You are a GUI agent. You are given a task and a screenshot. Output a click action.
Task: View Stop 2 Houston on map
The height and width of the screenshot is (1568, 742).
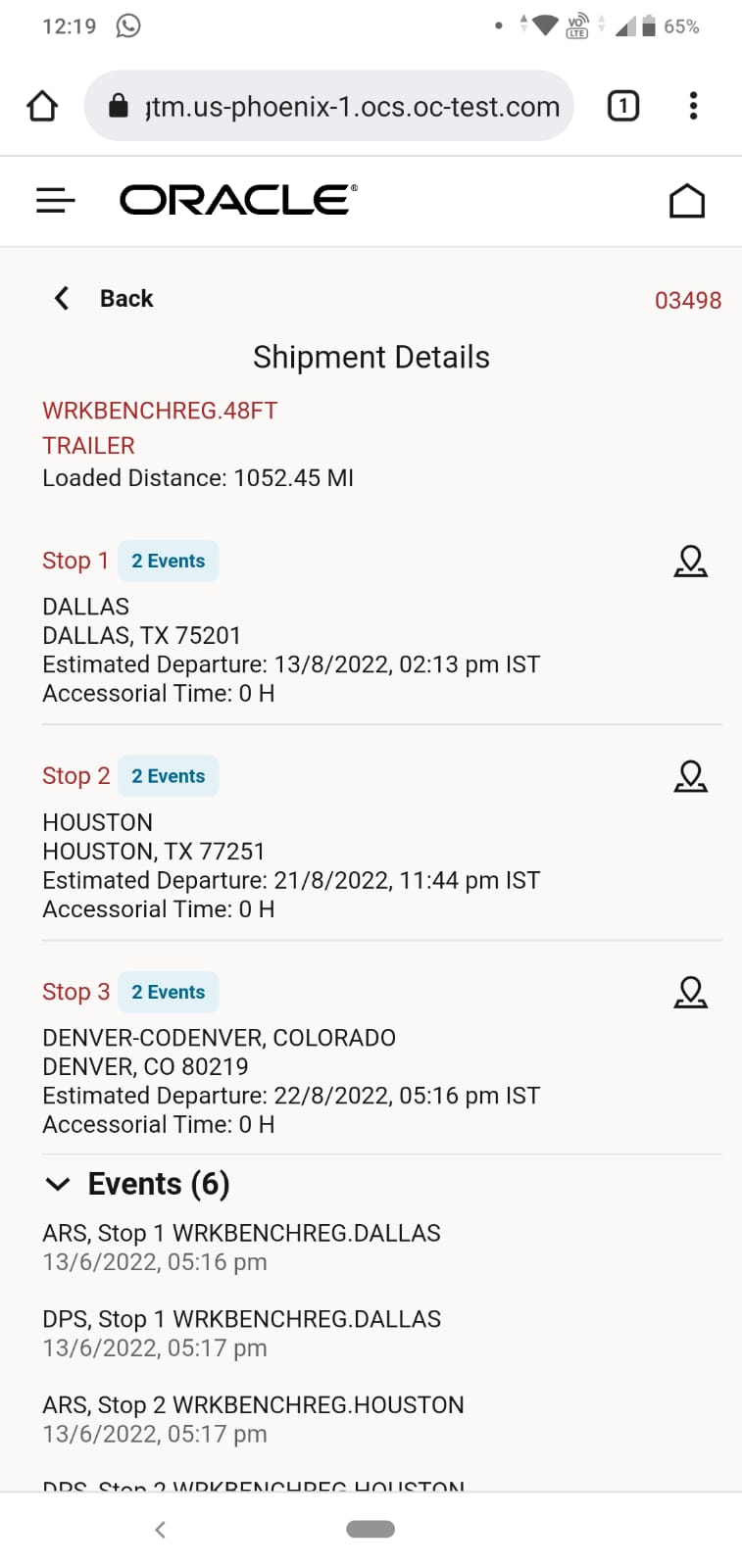(690, 777)
